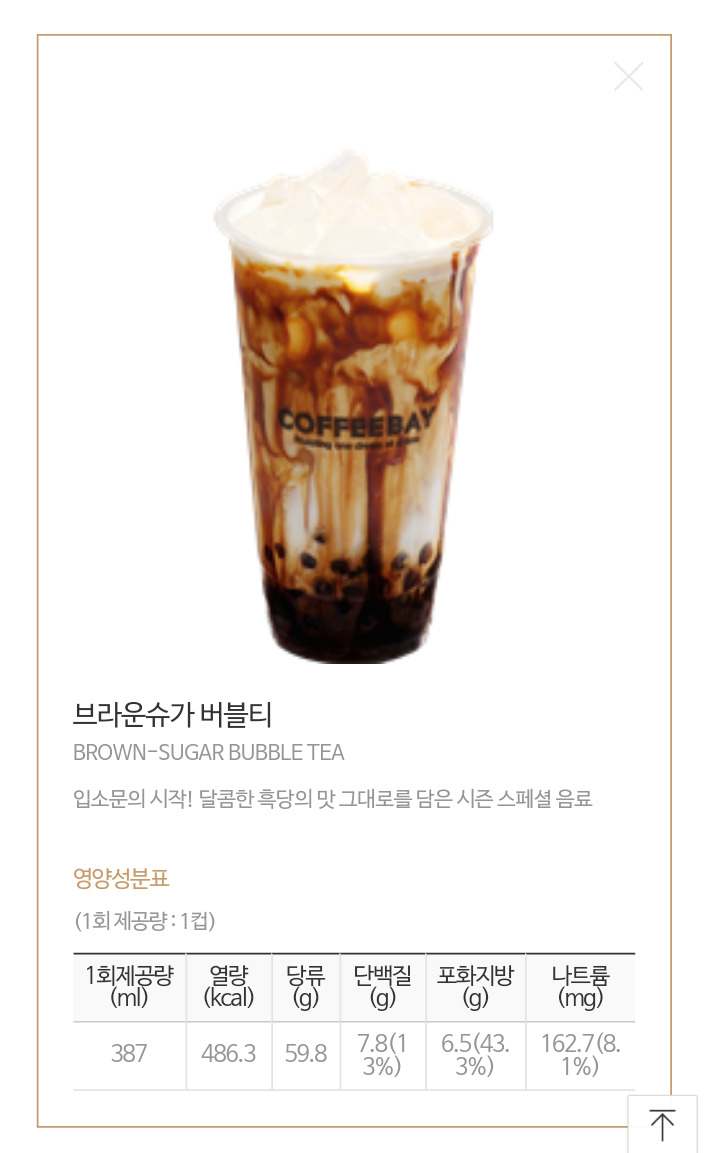This screenshot has height=1153, width=709.
Task: Tap the scroll-to-top arrow button
Action: (662, 1124)
